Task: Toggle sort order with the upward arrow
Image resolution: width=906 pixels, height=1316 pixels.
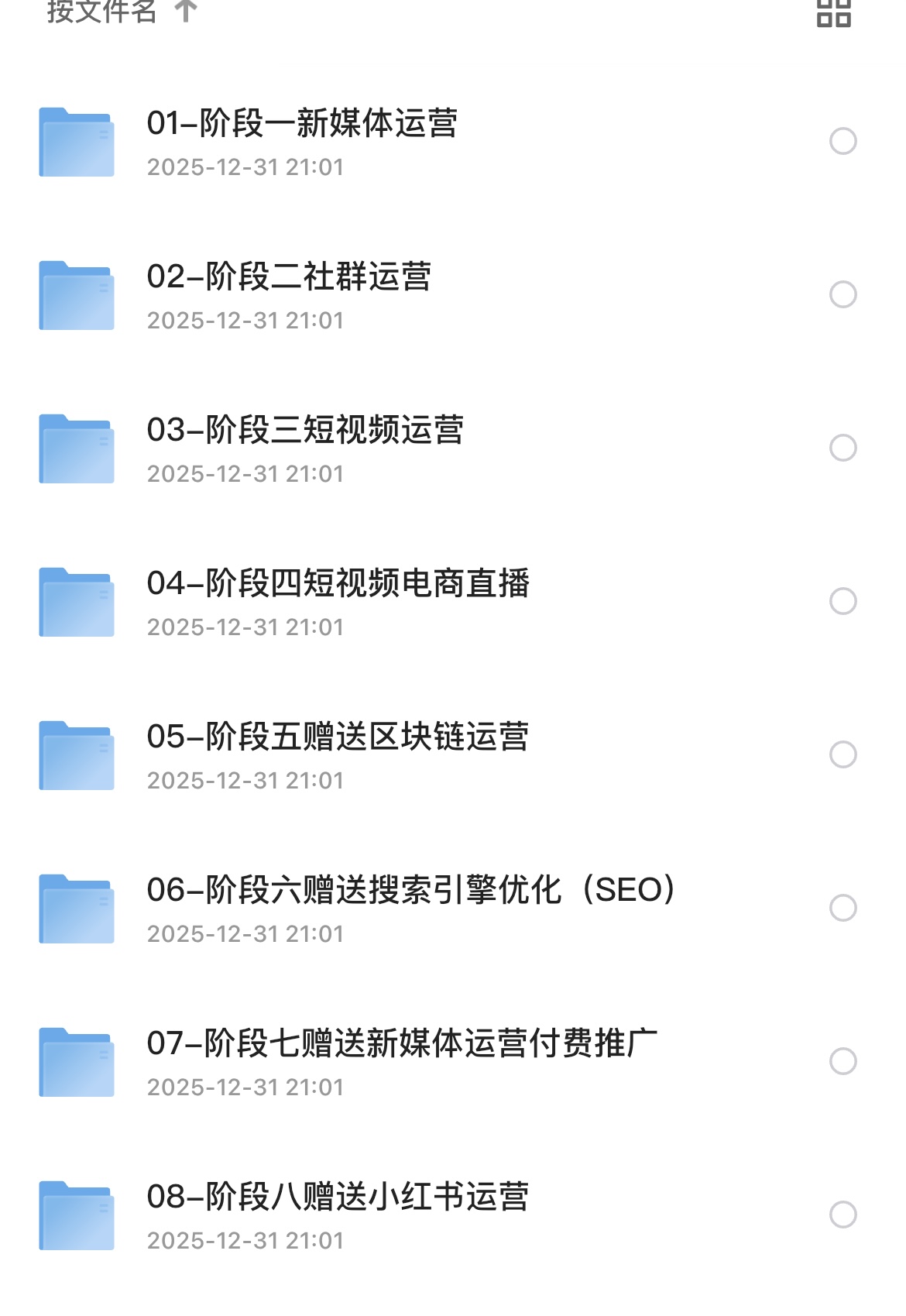Action: point(185,12)
